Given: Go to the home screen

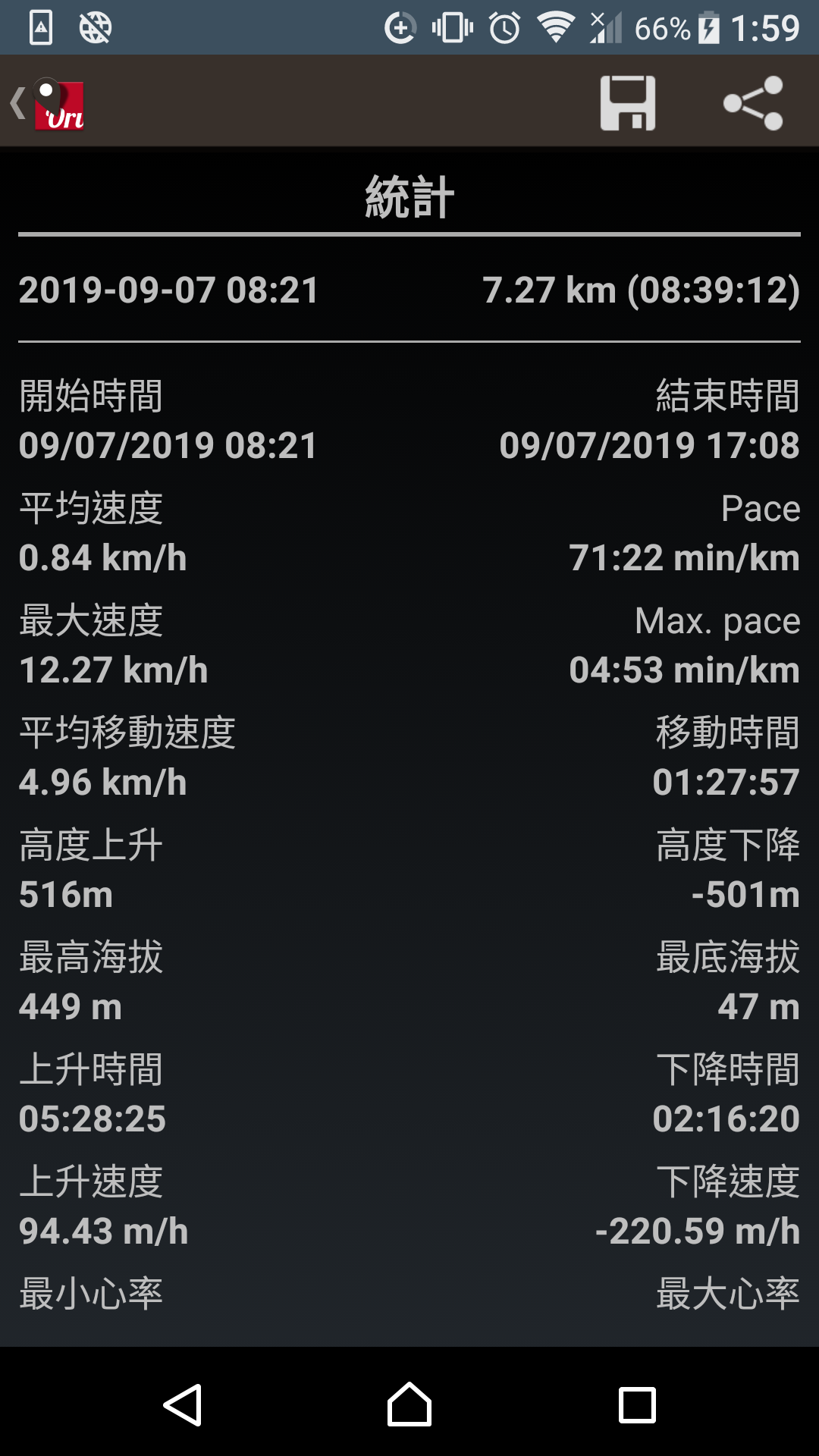Looking at the screenshot, I should point(409,1404).
